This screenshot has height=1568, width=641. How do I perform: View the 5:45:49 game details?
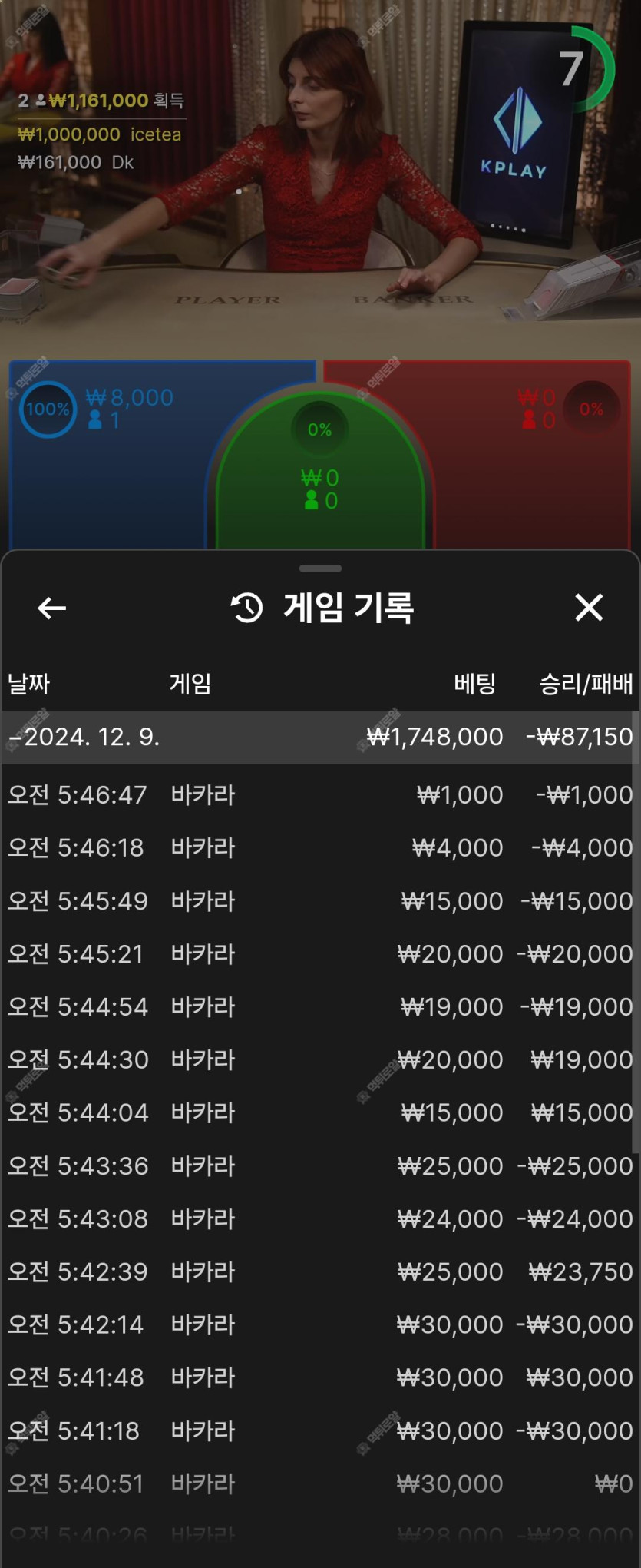tap(319, 900)
